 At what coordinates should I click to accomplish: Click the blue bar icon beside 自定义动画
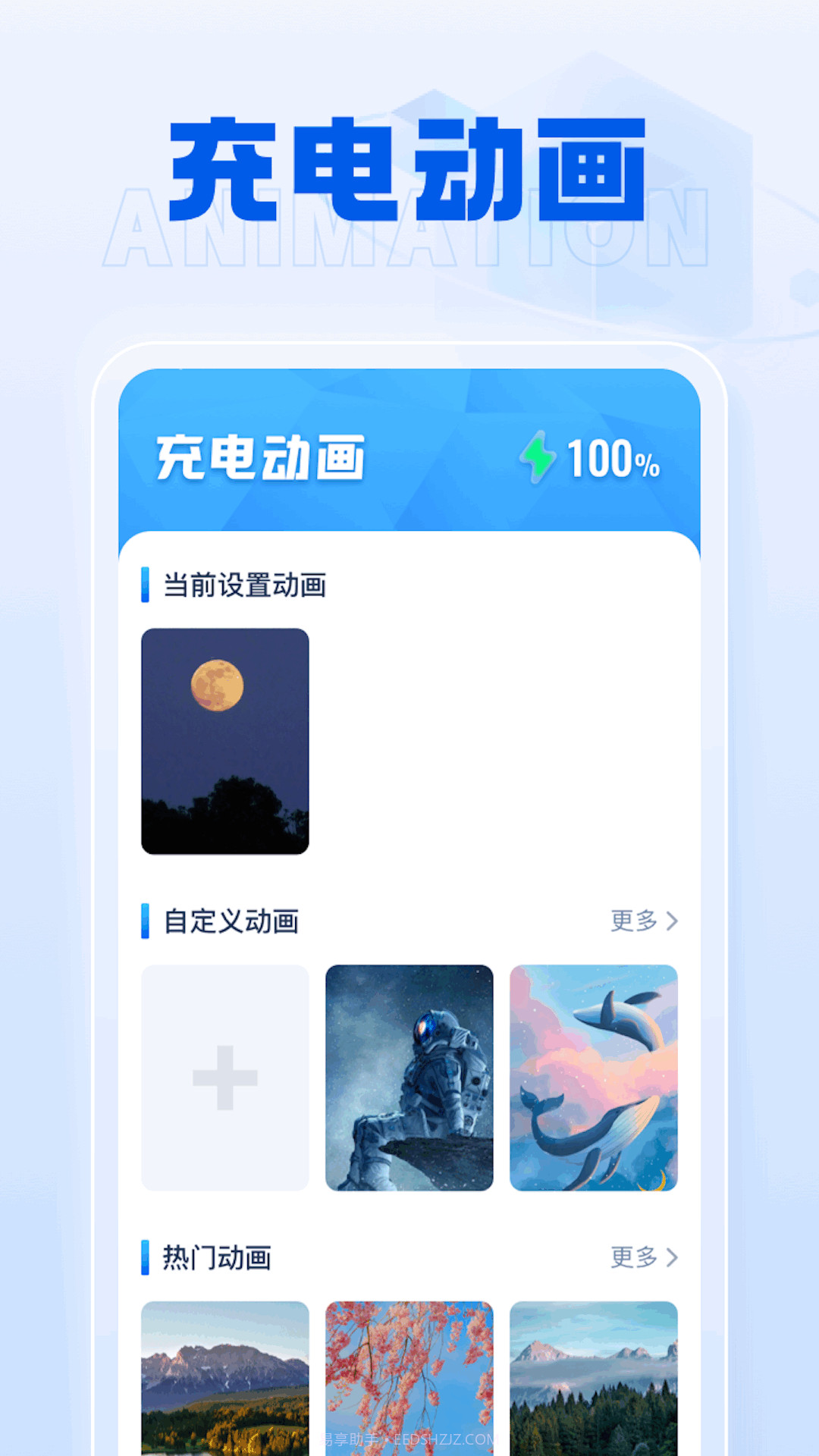(145, 922)
